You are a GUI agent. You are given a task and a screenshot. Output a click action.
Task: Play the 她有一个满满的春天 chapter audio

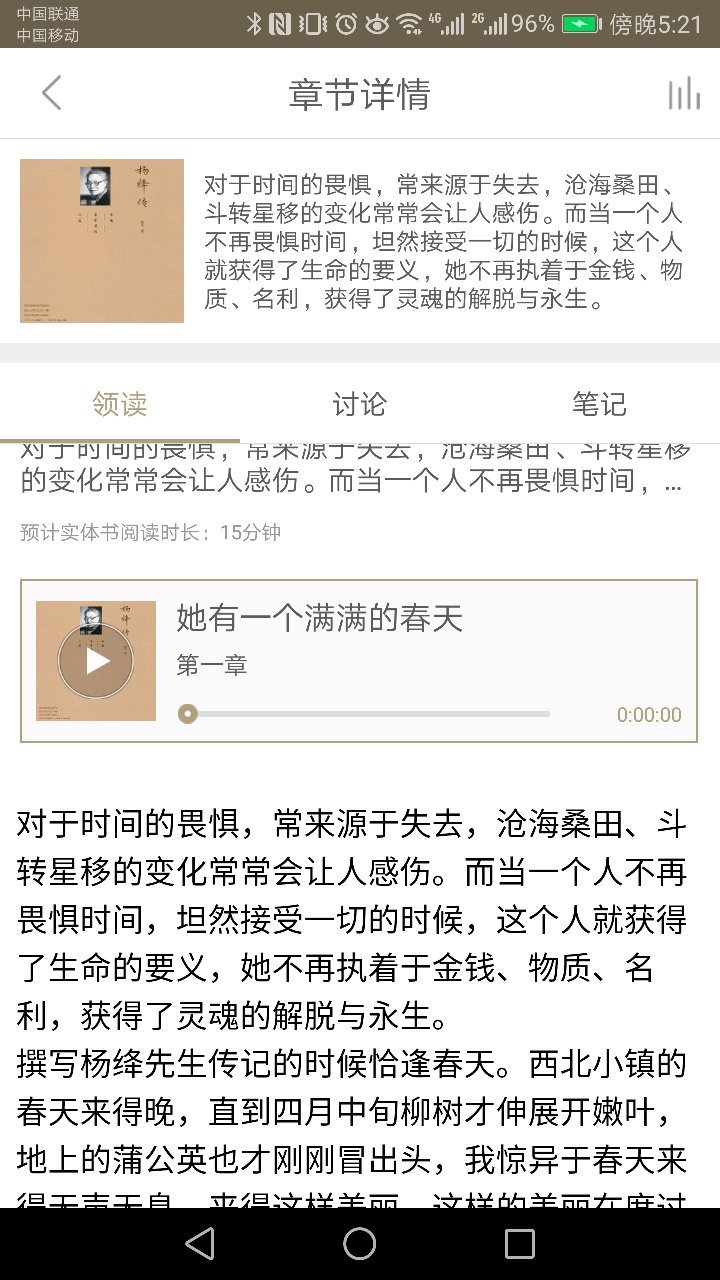pos(96,661)
